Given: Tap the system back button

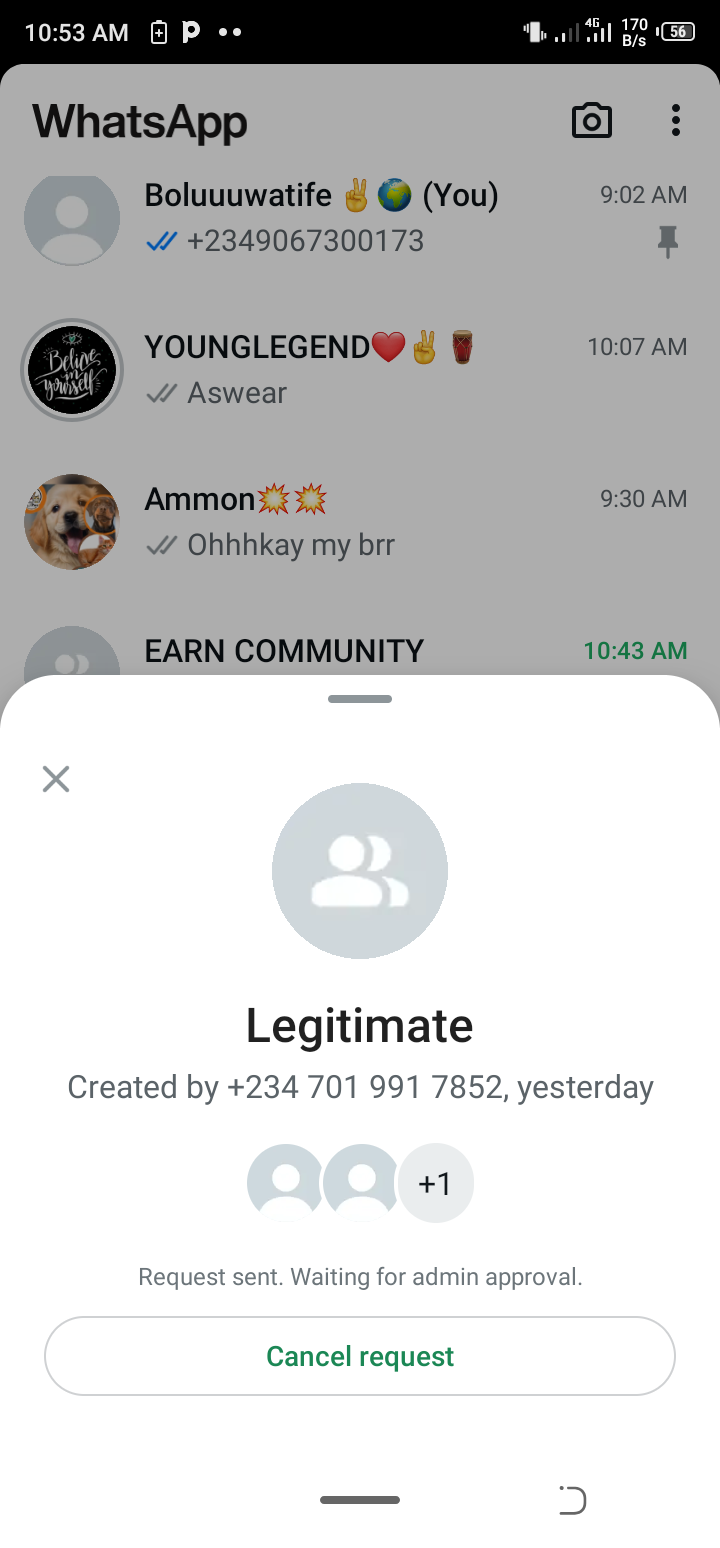Looking at the screenshot, I should [572, 1500].
